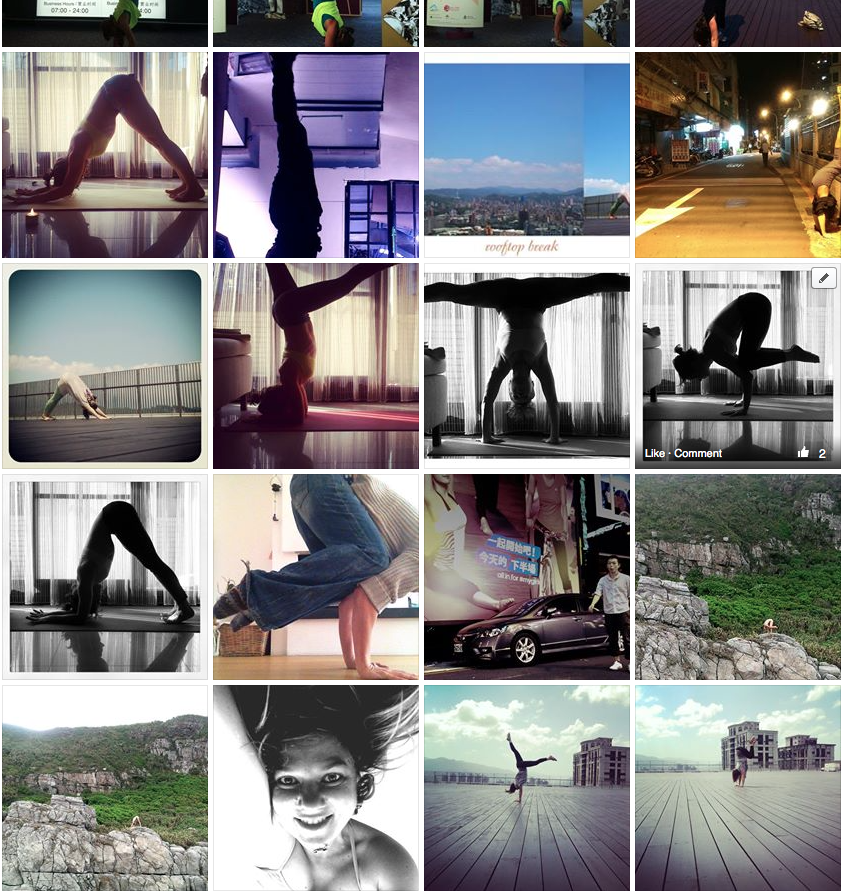845x892 pixels.
Task: Open the colorful headstand by curtains photo
Action: [316, 366]
